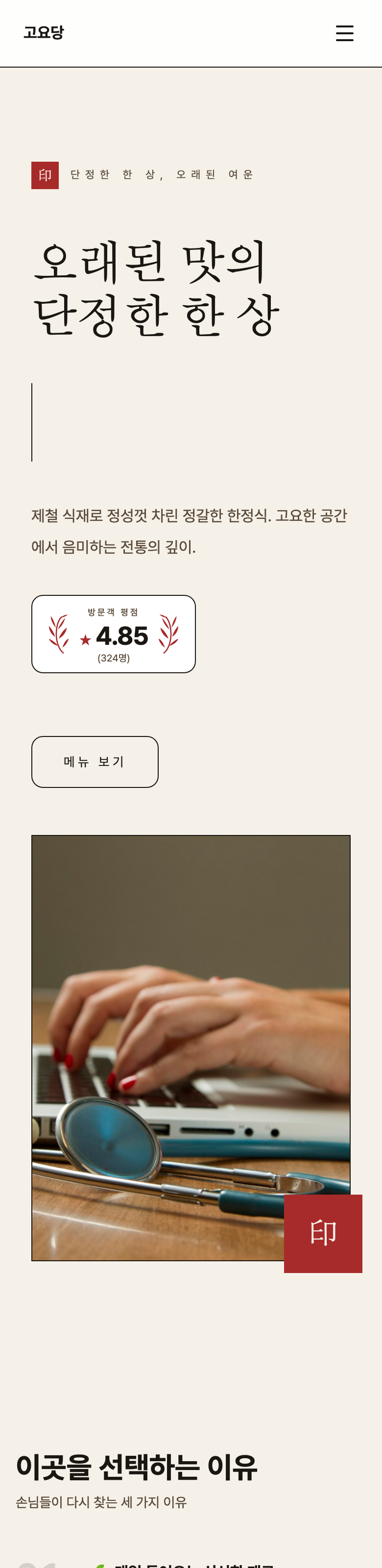This screenshot has width=382, height=1568.
Task: Open the hamburger menu
Action: point(344,33)
